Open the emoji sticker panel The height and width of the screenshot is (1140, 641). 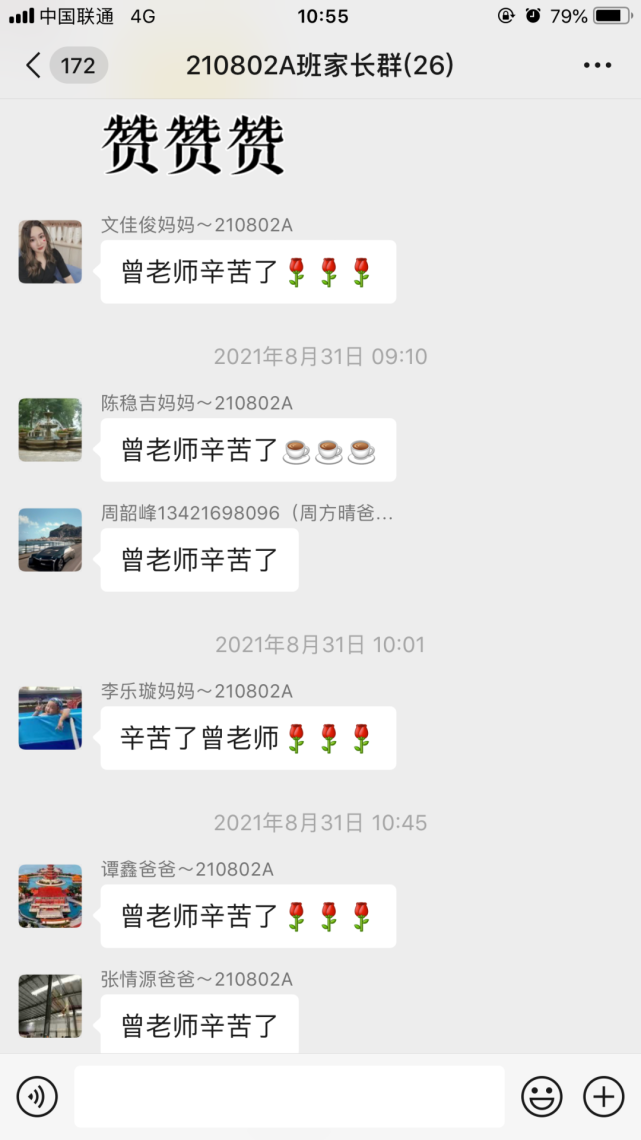coord(542,1097)
